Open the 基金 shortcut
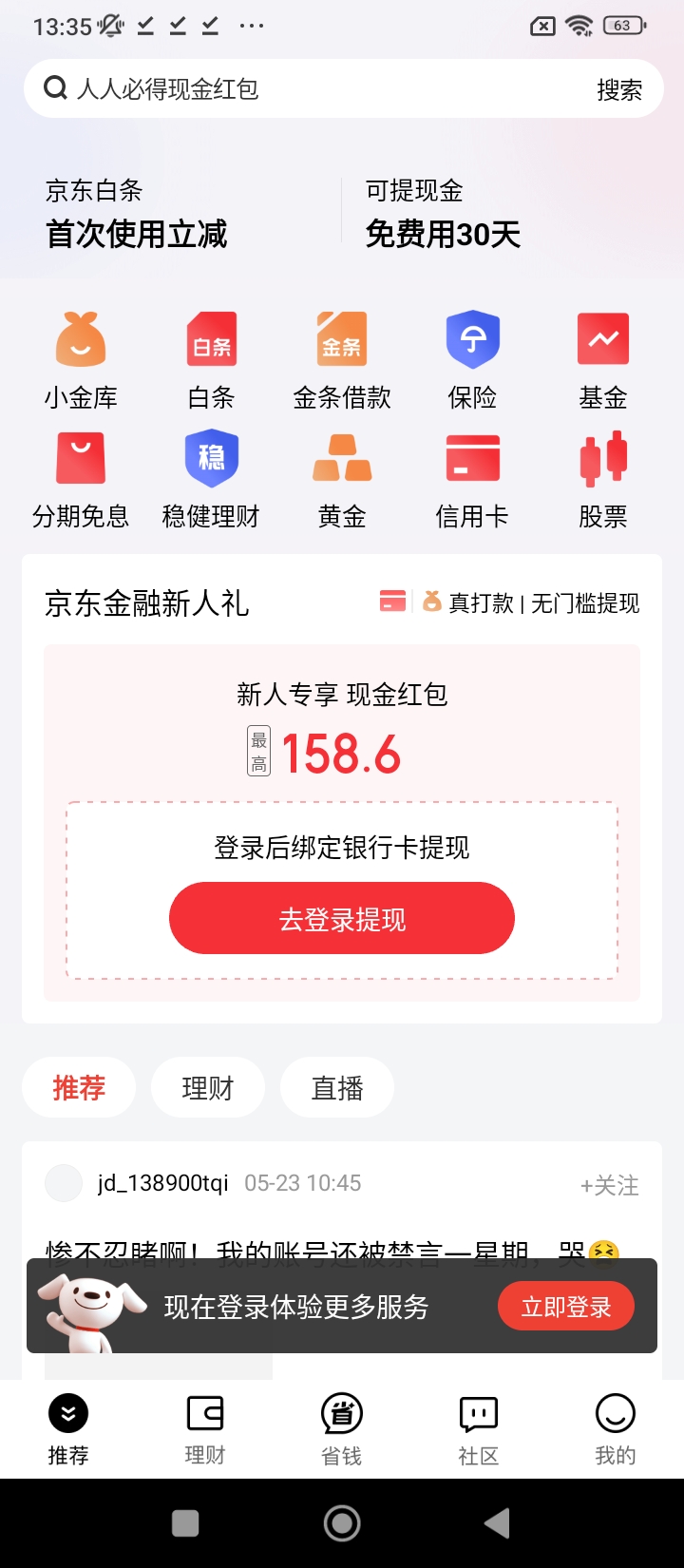Image resolution: width=684 pixels, height=1568 pixels. pyautogui.click(x=602, y=359)
